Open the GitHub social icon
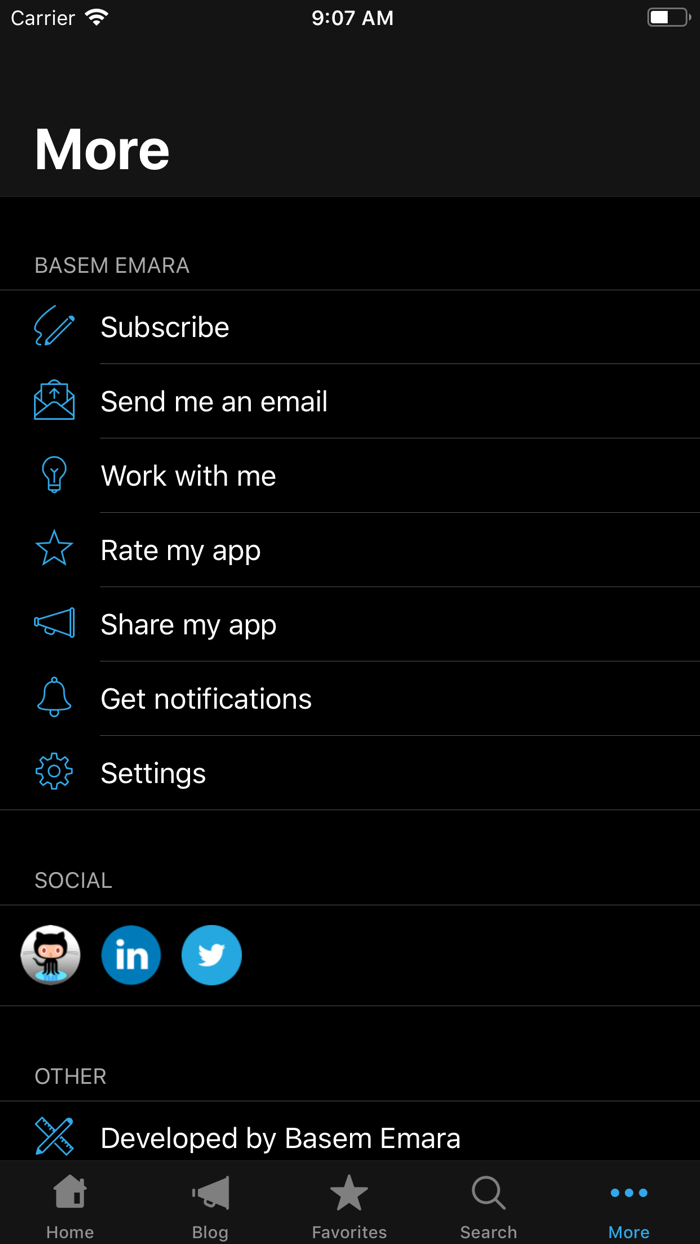The width and height of the screenshot is (700, 1244). tap(51, 955)
